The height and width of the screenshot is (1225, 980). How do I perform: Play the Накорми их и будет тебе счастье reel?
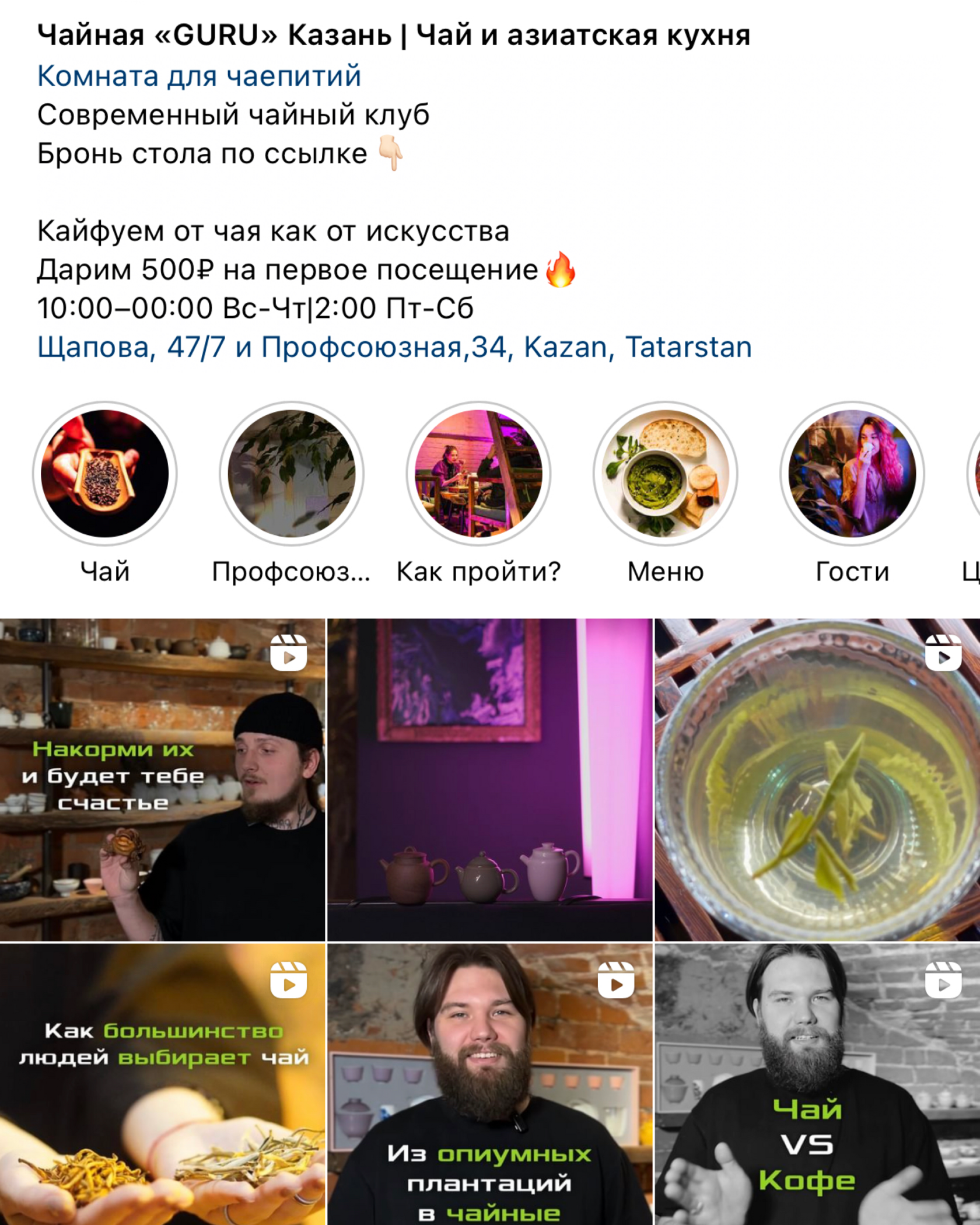(x=162, y=779)
